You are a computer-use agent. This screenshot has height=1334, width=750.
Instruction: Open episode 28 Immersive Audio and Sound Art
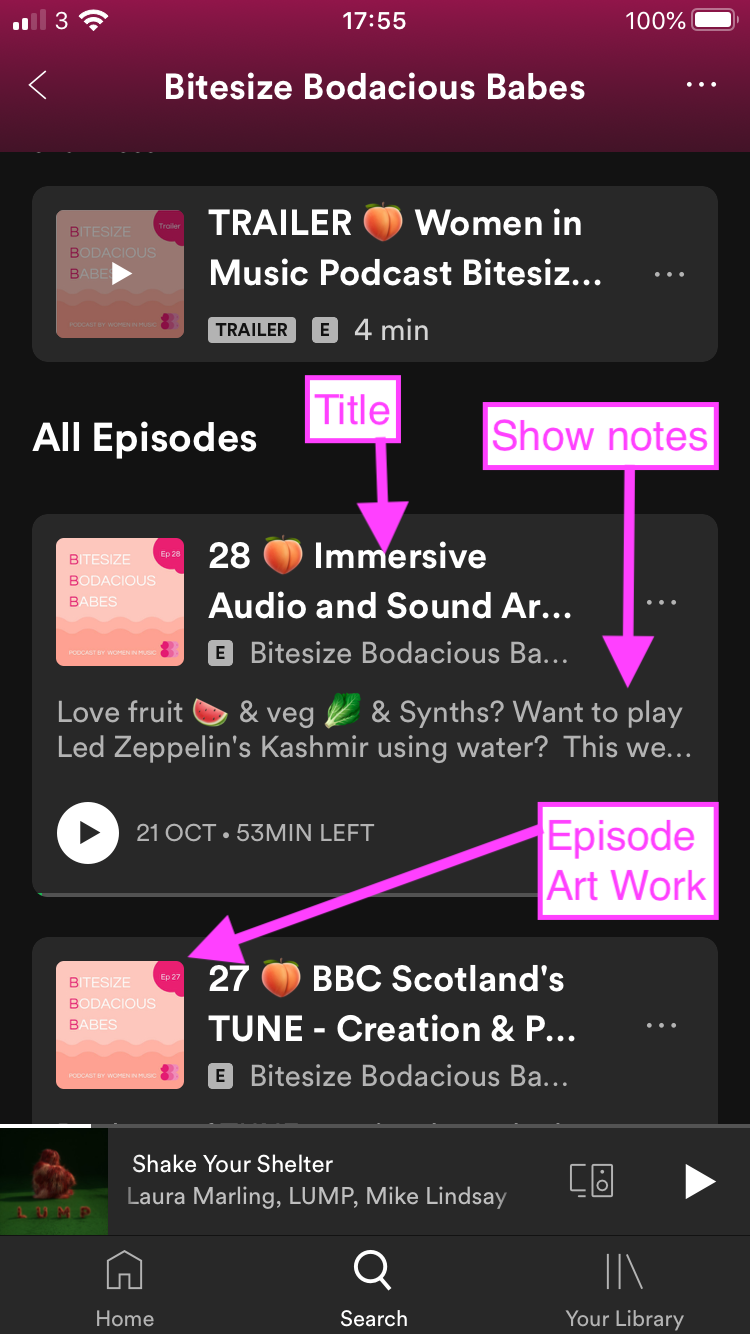(390, 581)
